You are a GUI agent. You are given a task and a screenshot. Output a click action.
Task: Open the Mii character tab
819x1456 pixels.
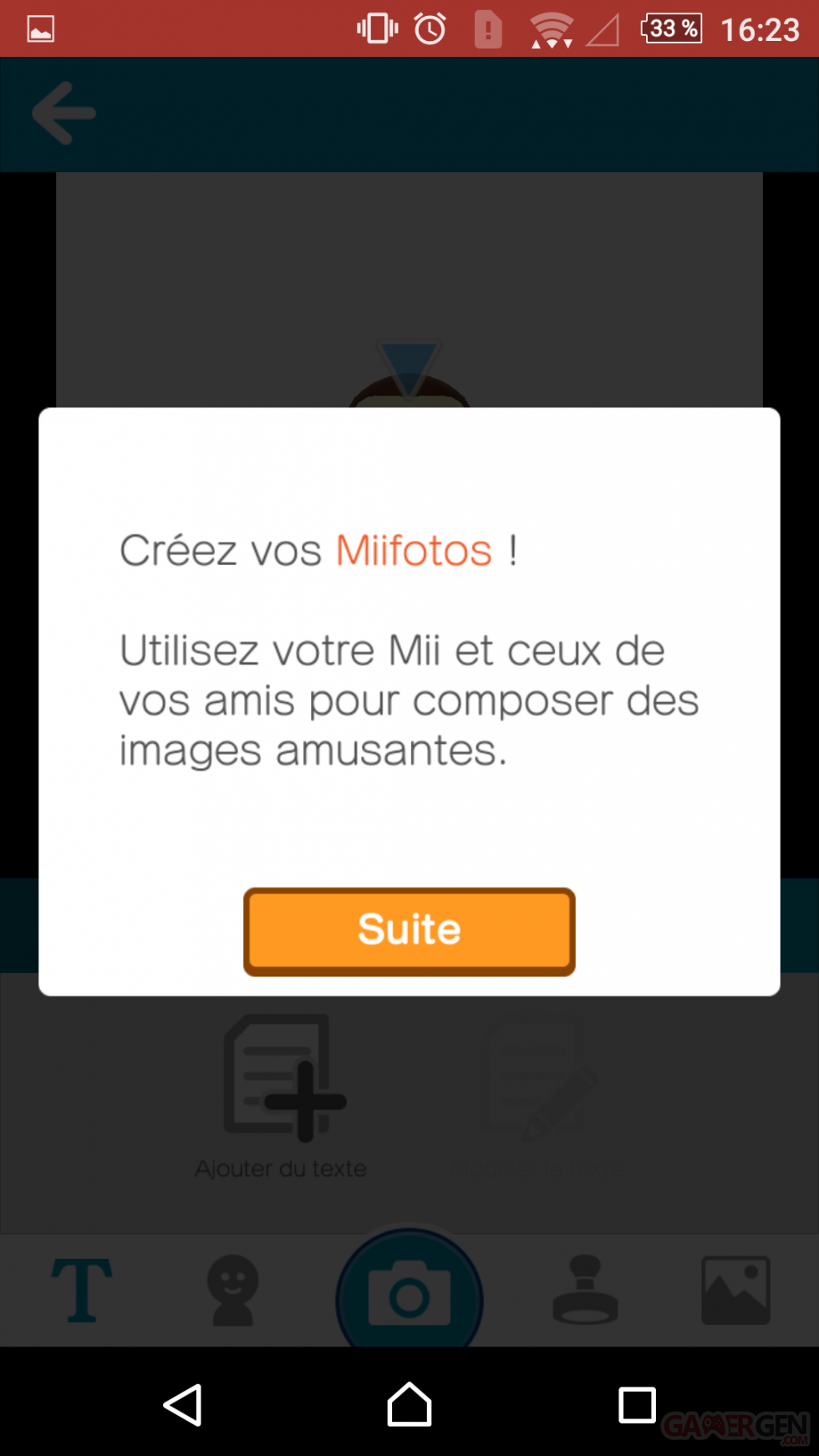coord(233,1290)
